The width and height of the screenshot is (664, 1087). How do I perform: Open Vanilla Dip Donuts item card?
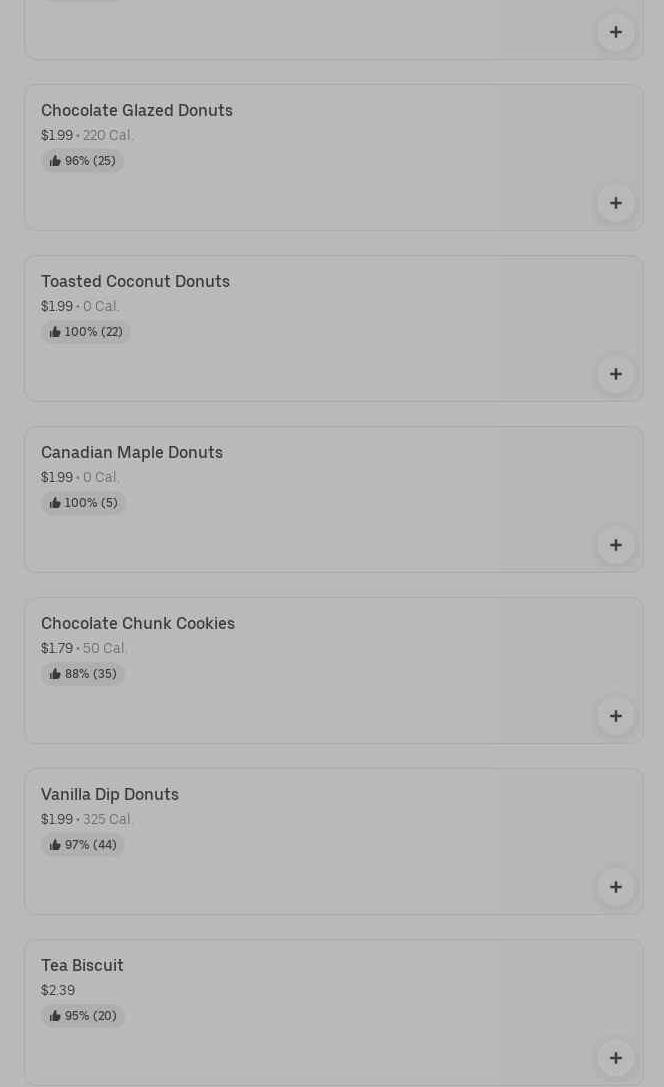coord(110,795)
